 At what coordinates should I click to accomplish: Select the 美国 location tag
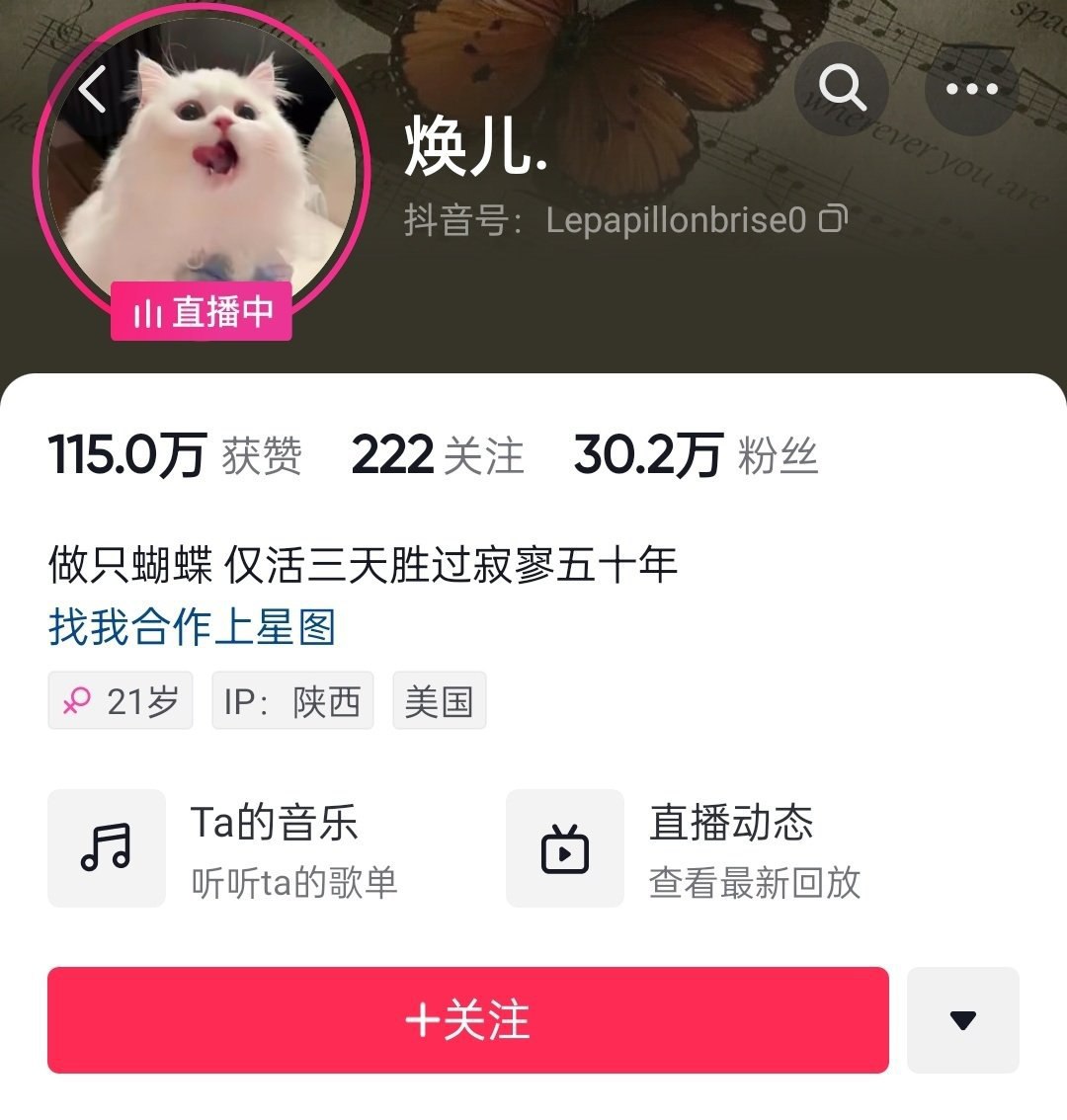pos(440,699)
